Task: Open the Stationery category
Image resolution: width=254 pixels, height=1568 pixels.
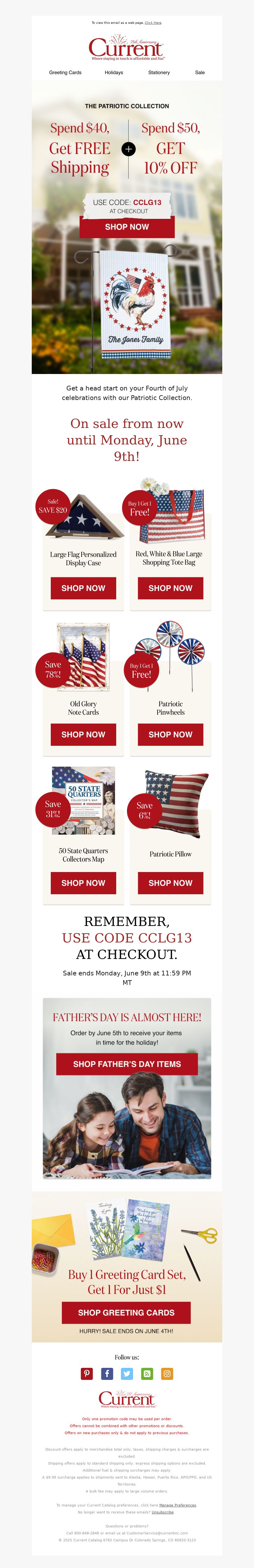Action: [159, 72]
